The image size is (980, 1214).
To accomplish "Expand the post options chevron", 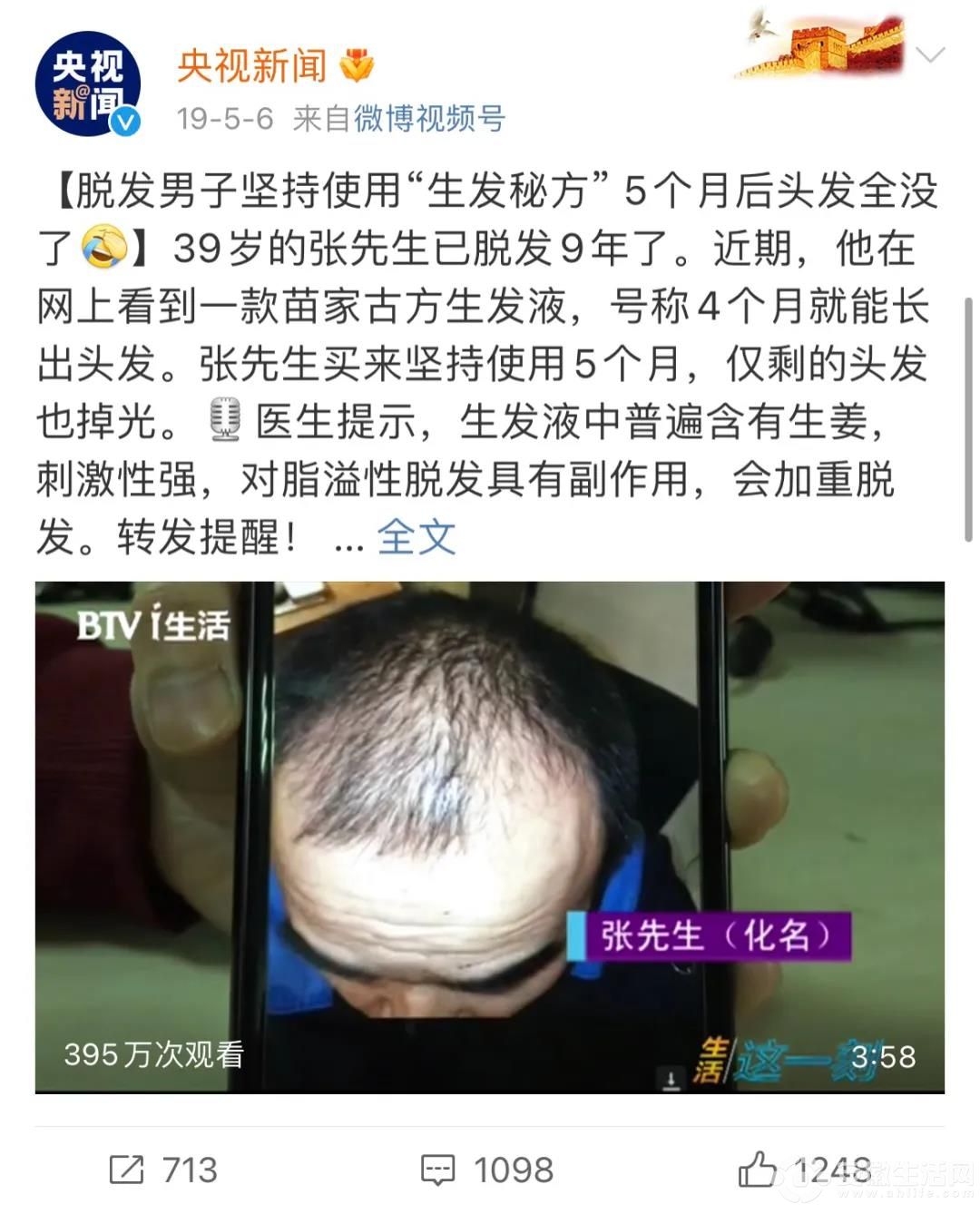I will 930,54.
